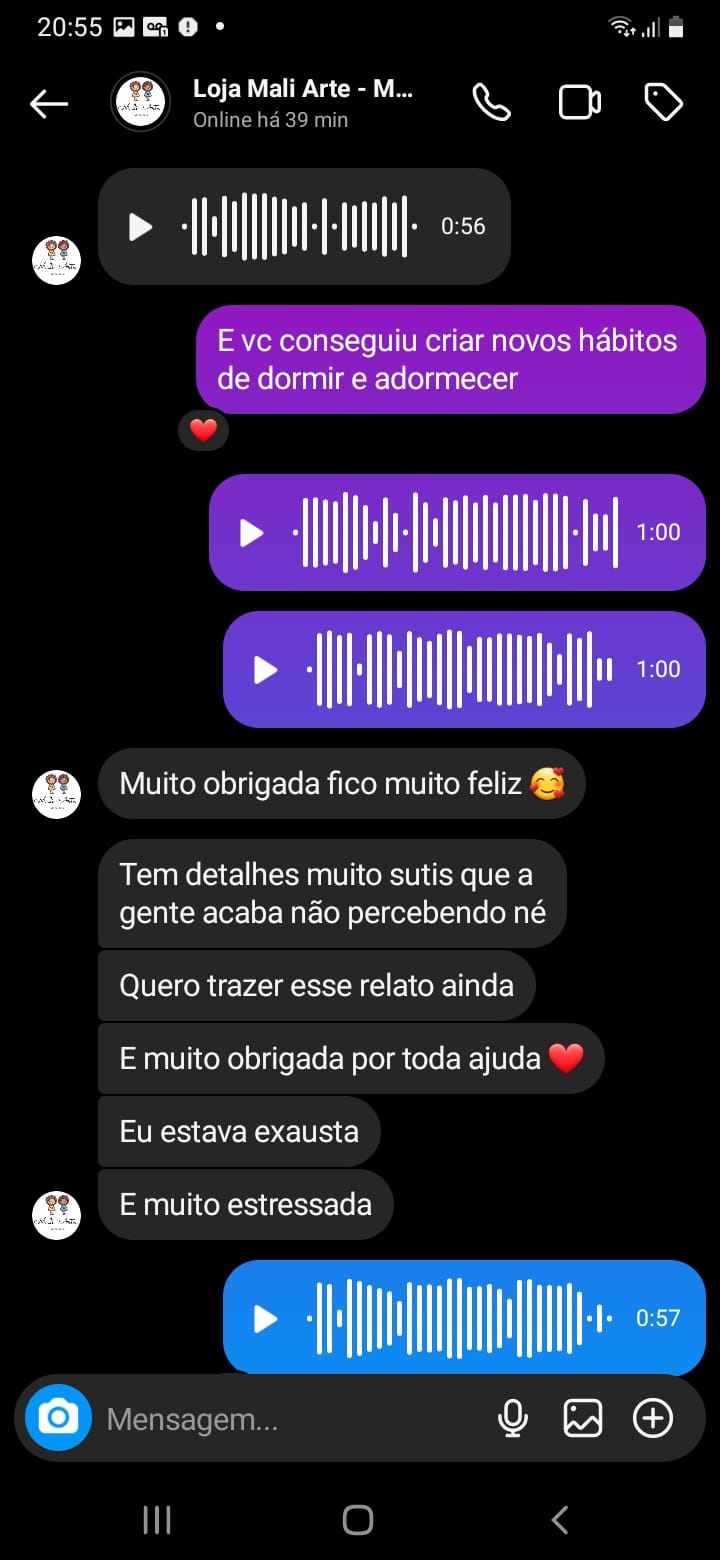Screen dimensions: 720x1560
Task: Attach a photo from gallery
Action: coord(583,1418)
